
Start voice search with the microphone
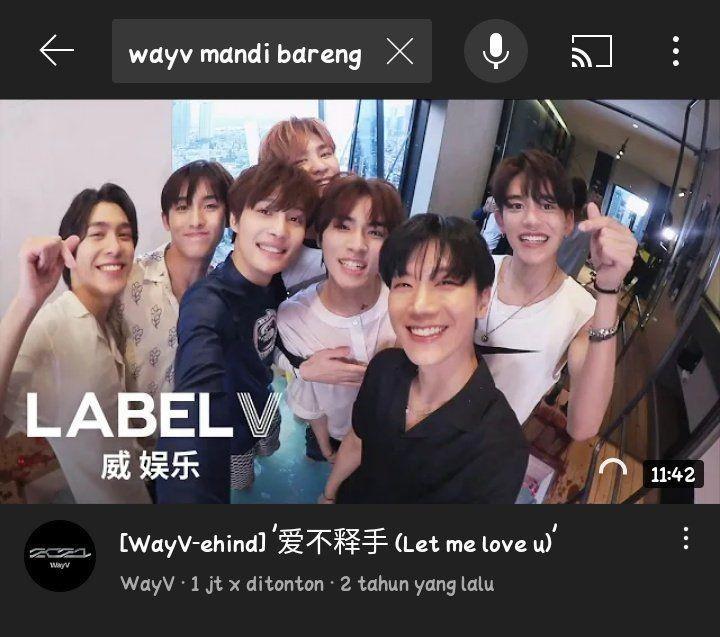(x=496, y=51)
